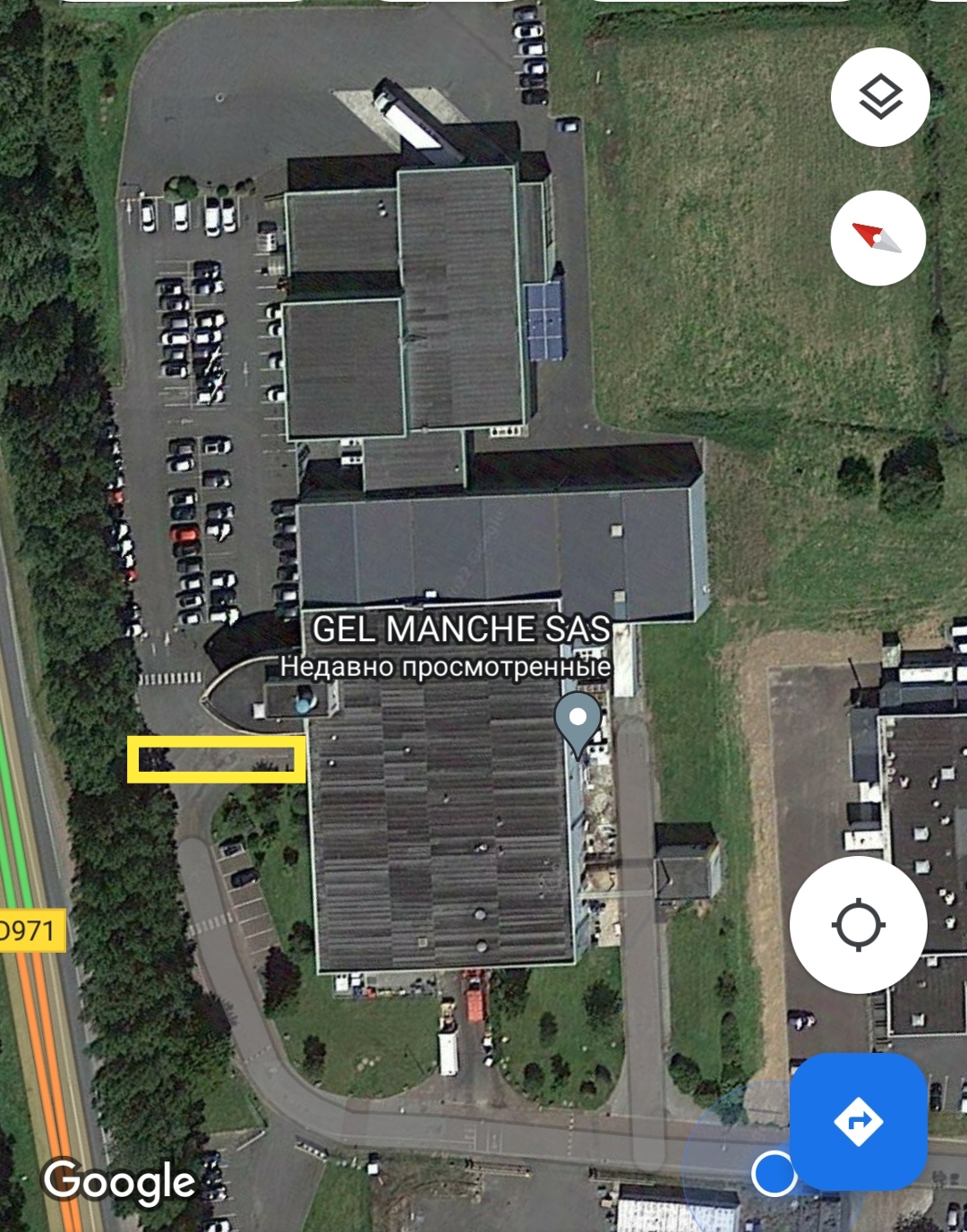This screenshot has height=1232, width=967.
Task: Start directions with the blue arrow button
Action: [x=858, y=1121]
